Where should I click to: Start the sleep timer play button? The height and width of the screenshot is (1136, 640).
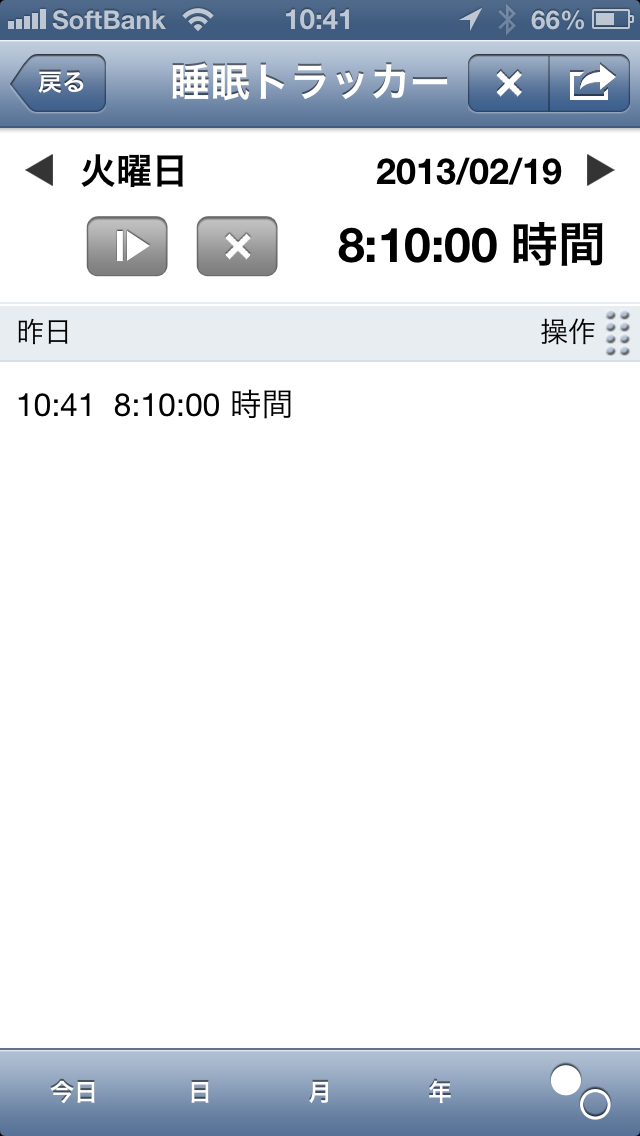[x=127, y=246]
